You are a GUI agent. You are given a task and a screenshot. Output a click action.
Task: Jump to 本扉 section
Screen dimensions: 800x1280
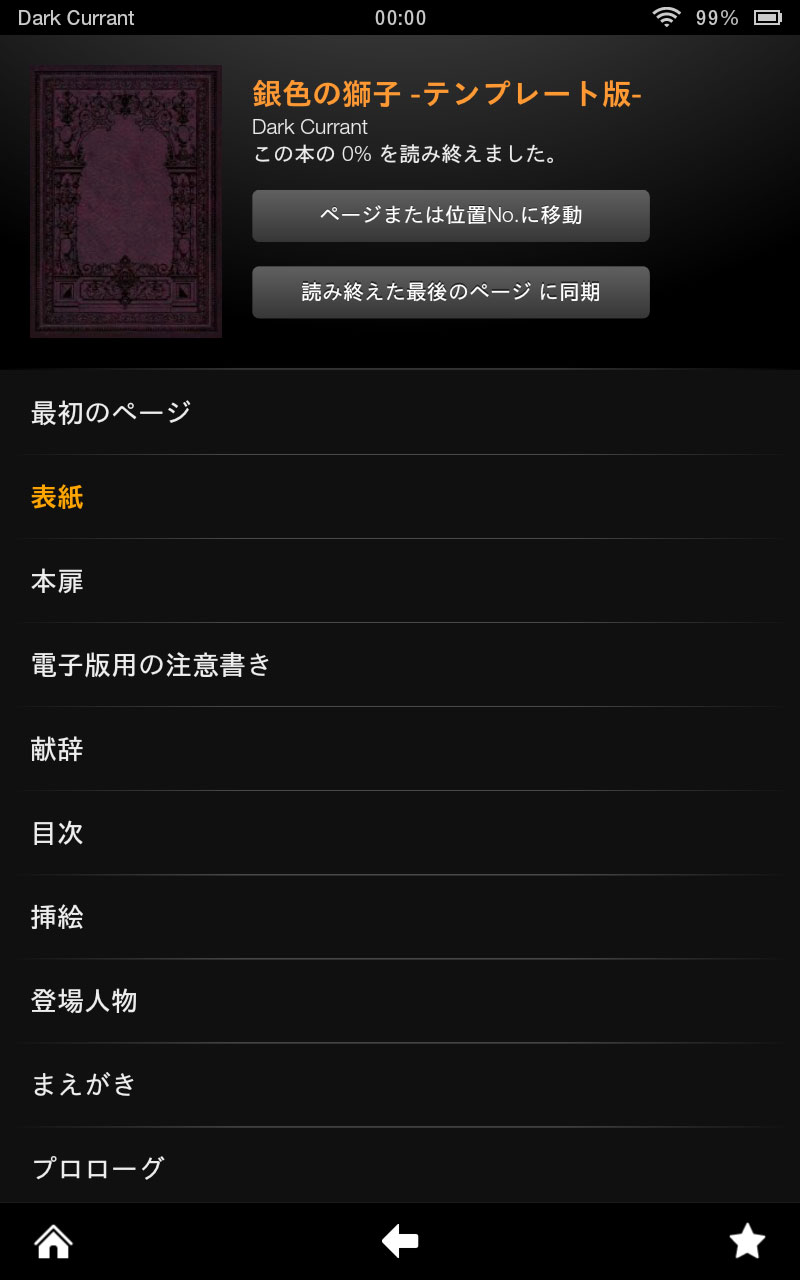click(400, 581)
